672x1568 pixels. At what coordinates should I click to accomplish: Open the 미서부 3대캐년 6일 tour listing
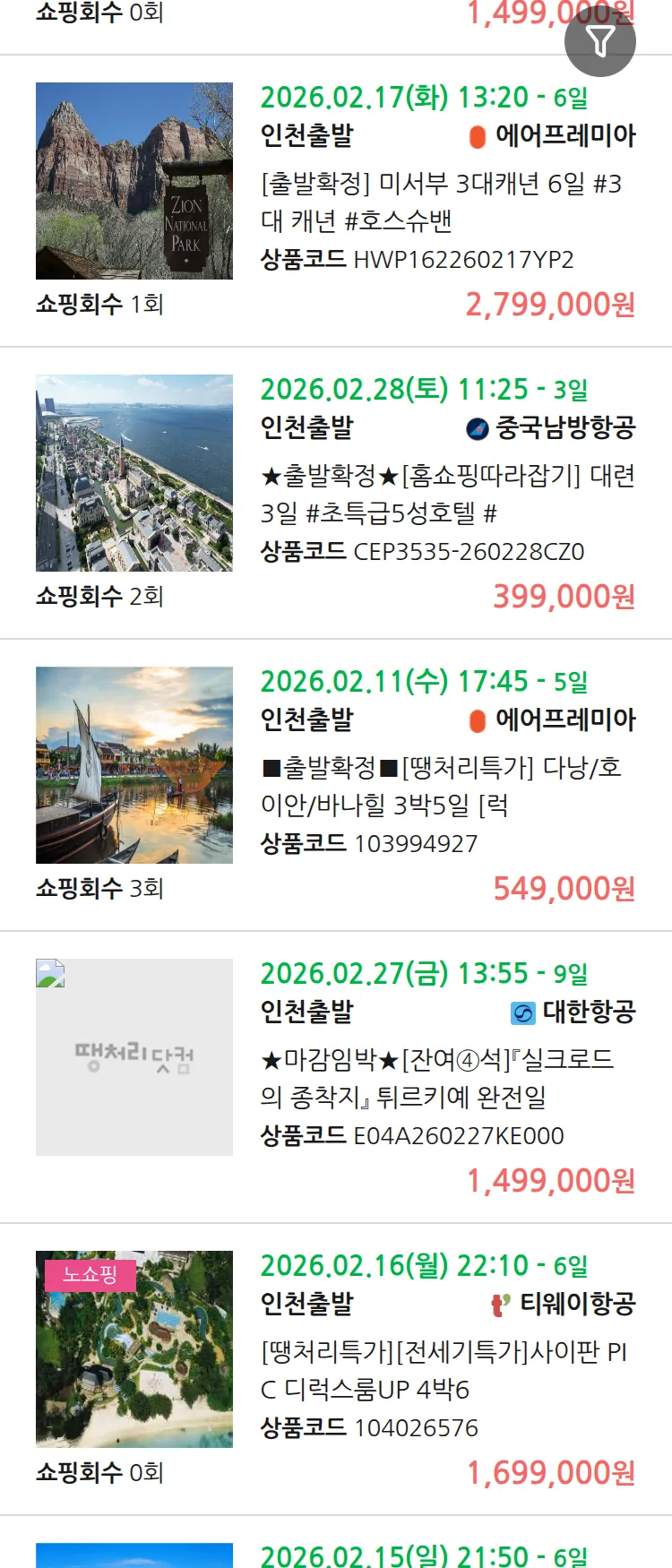pyautogui.click(x=441, y=202)
